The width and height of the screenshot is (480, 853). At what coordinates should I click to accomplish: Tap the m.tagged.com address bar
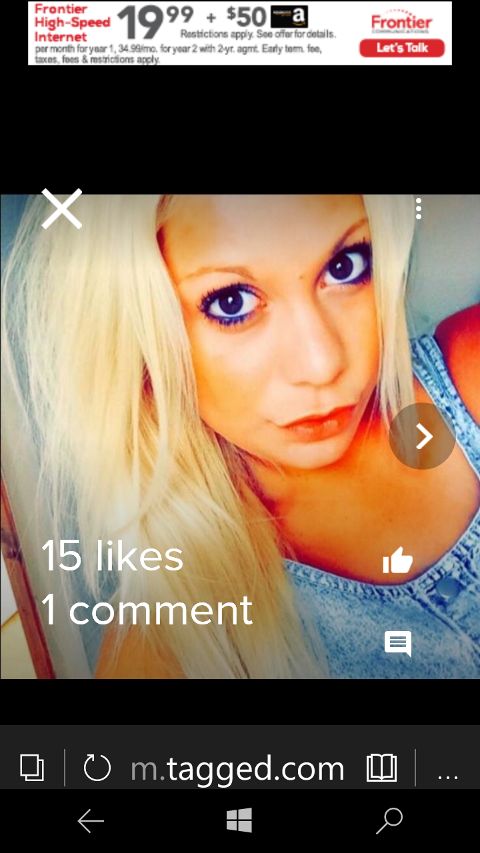(237, 769)
